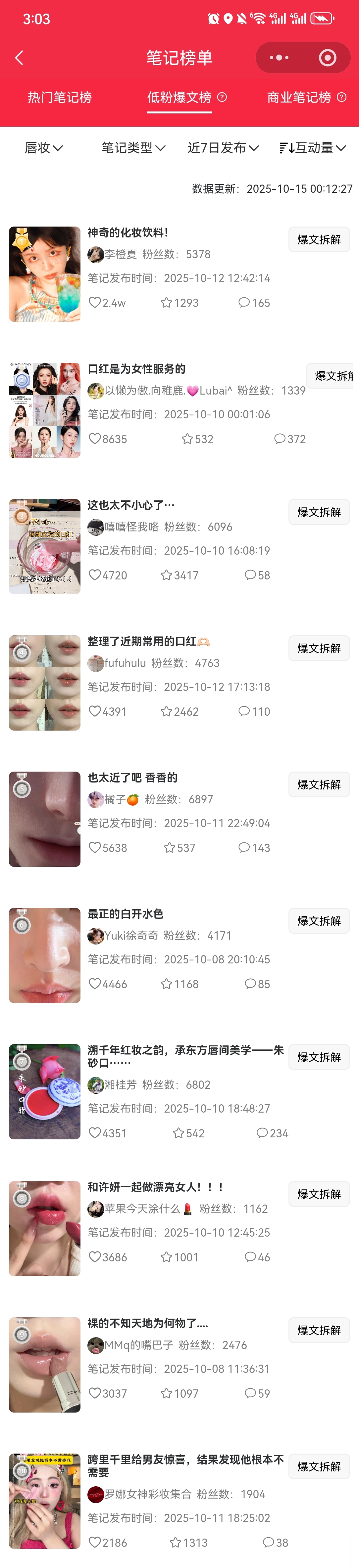This screenshot has height=1568, width=359.
Task: Switch to 商业笔记榜 tab
Action: click(x=299, y=97)
